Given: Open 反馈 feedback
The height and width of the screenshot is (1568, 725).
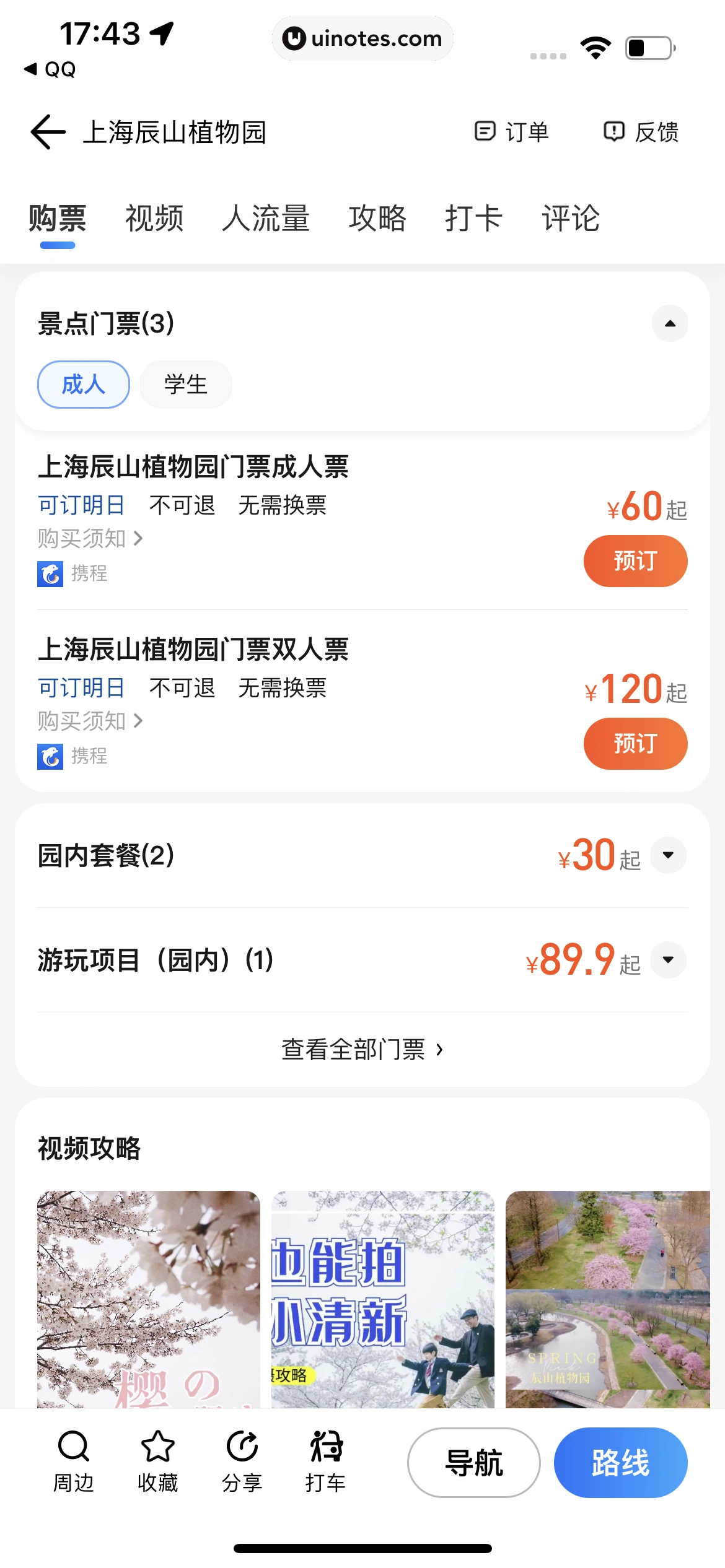Looking at the screenshot, I should click(x=641, y=132).
